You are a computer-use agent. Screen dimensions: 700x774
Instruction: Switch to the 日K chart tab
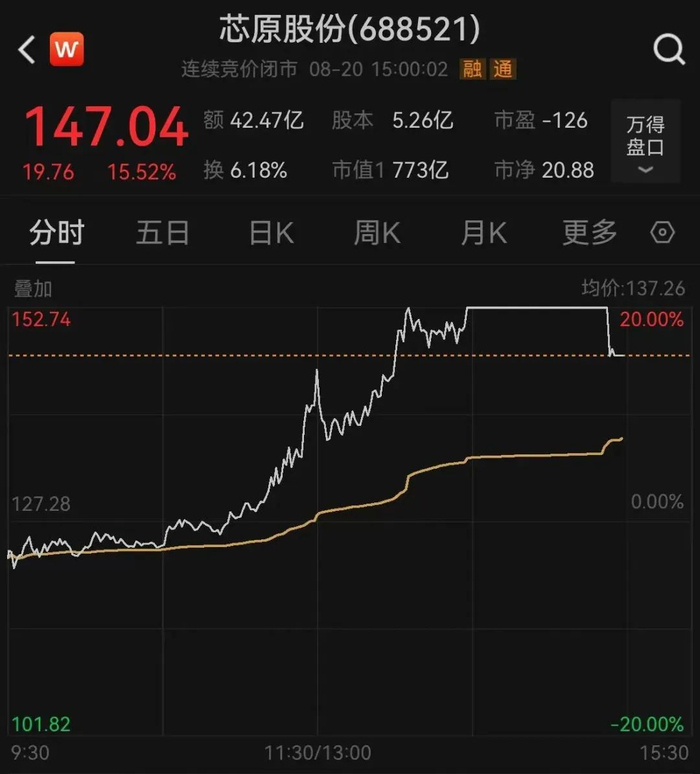click(271, 233)
